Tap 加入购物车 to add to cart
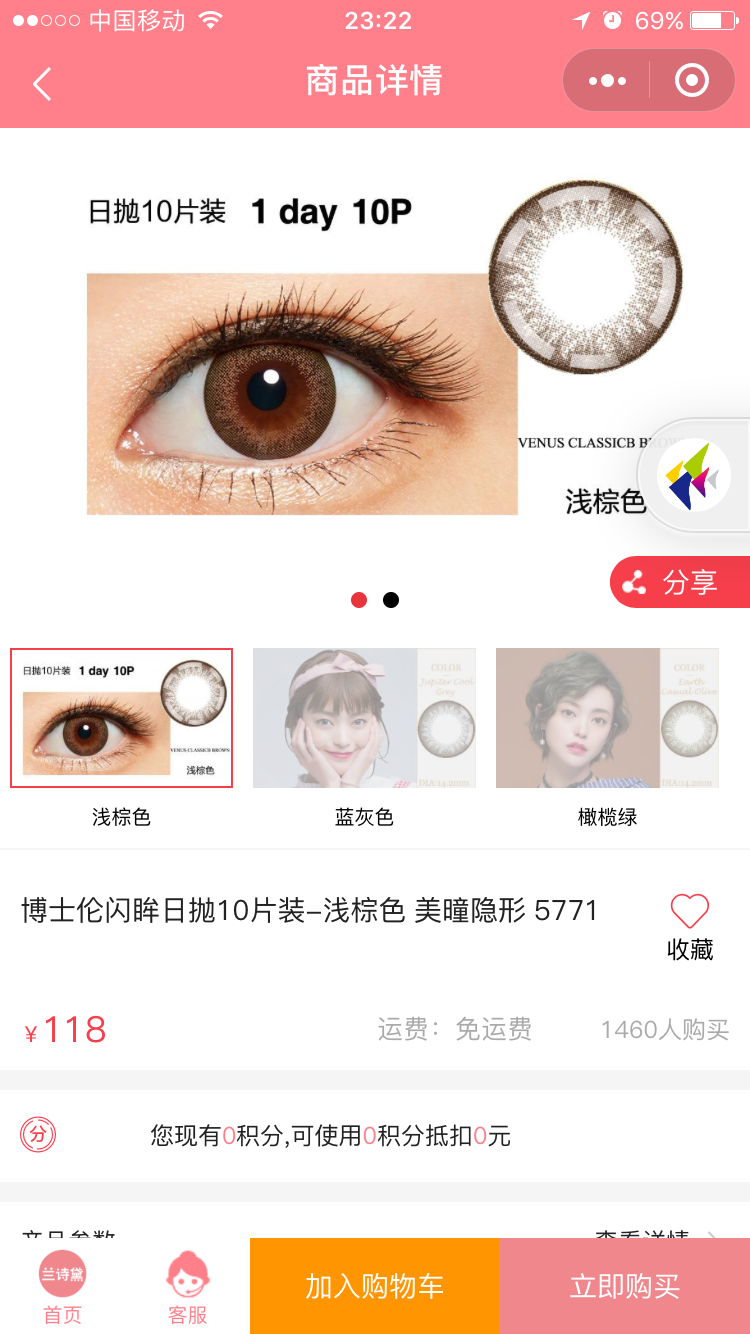Screen dimensions: 750x1334 [x=374, y=1286]
